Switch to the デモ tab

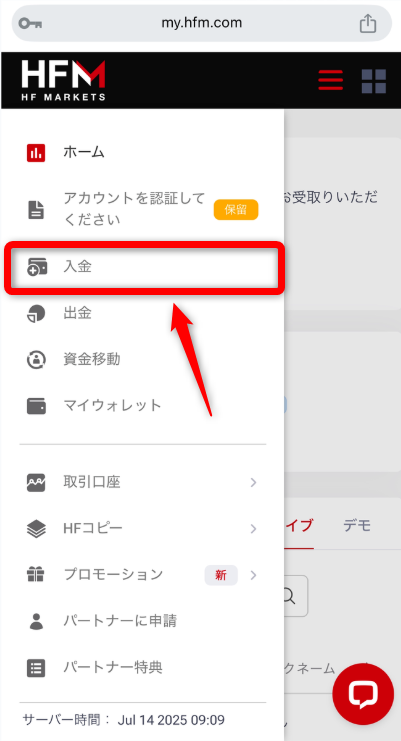[x=357, y=526]
